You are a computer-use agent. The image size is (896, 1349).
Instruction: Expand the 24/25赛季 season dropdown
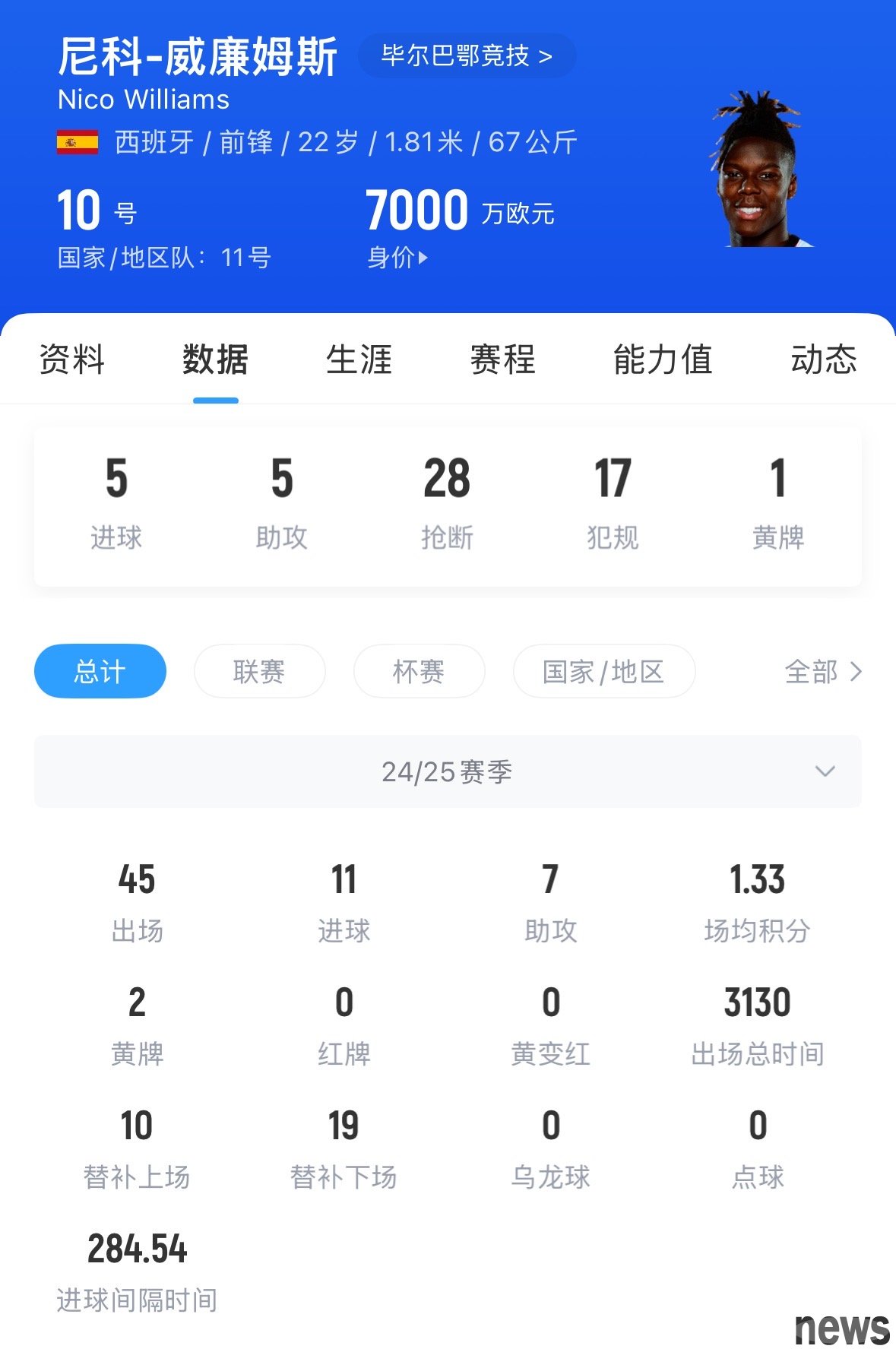(448, 771)
